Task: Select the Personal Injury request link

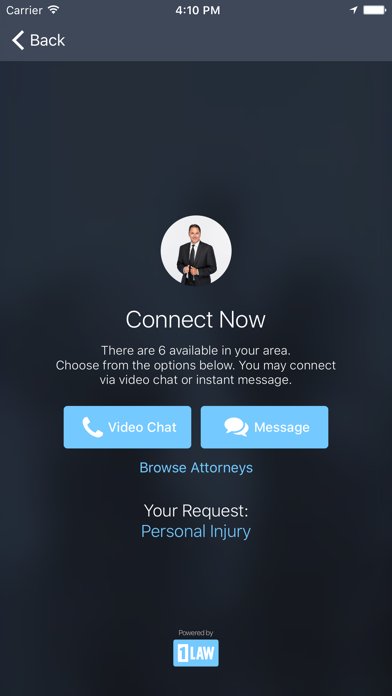Action: [196, 531]
